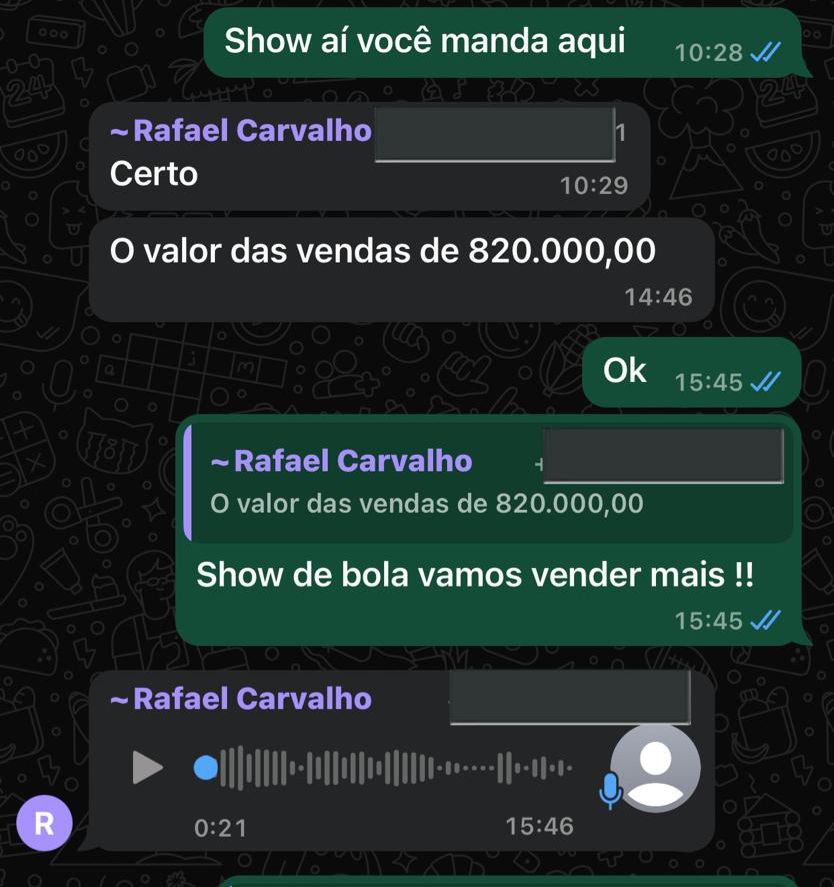Click the 14:46 timestamp on the sales message
The height and width of the screenshot is (887, 834).
[x=662, y=297]
